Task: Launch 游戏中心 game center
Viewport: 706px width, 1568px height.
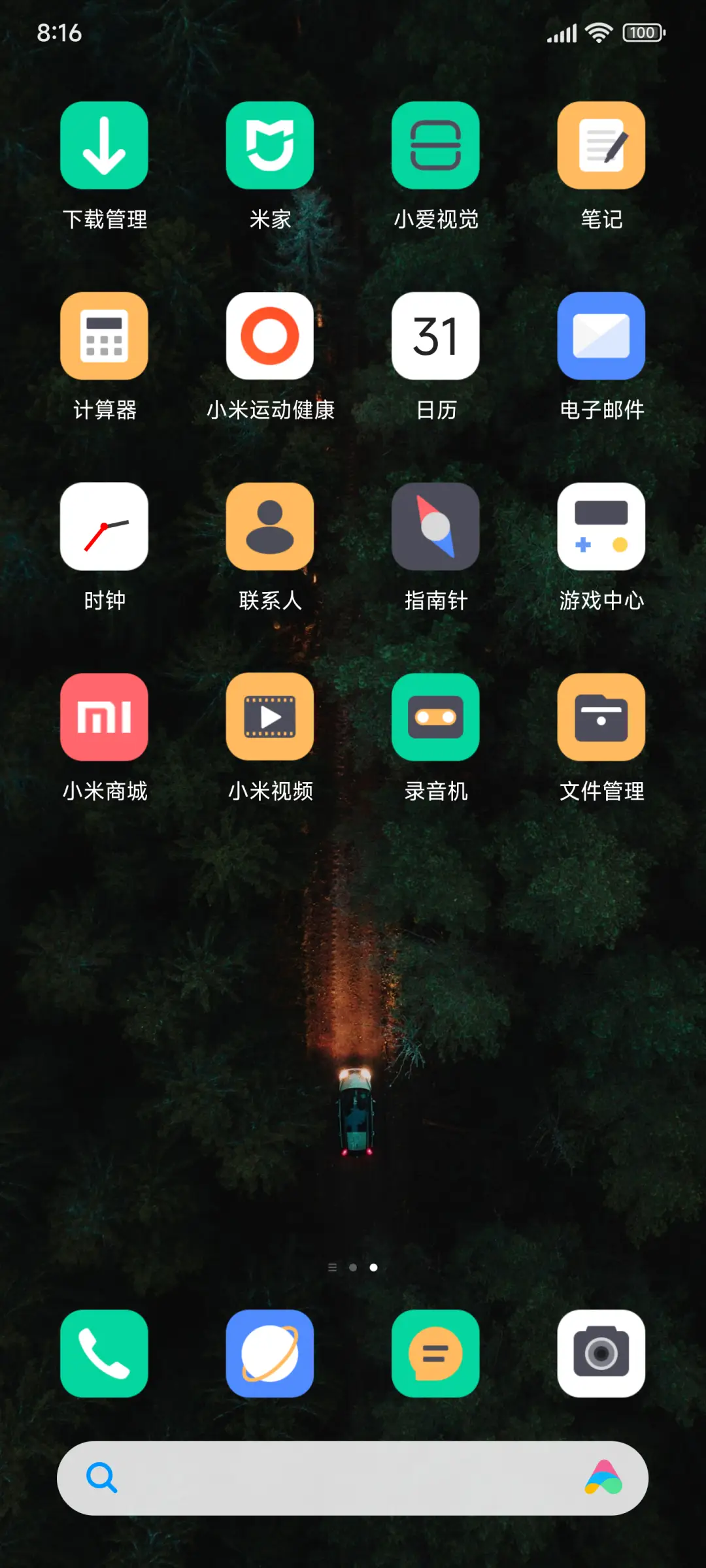Action: (601, 526)
